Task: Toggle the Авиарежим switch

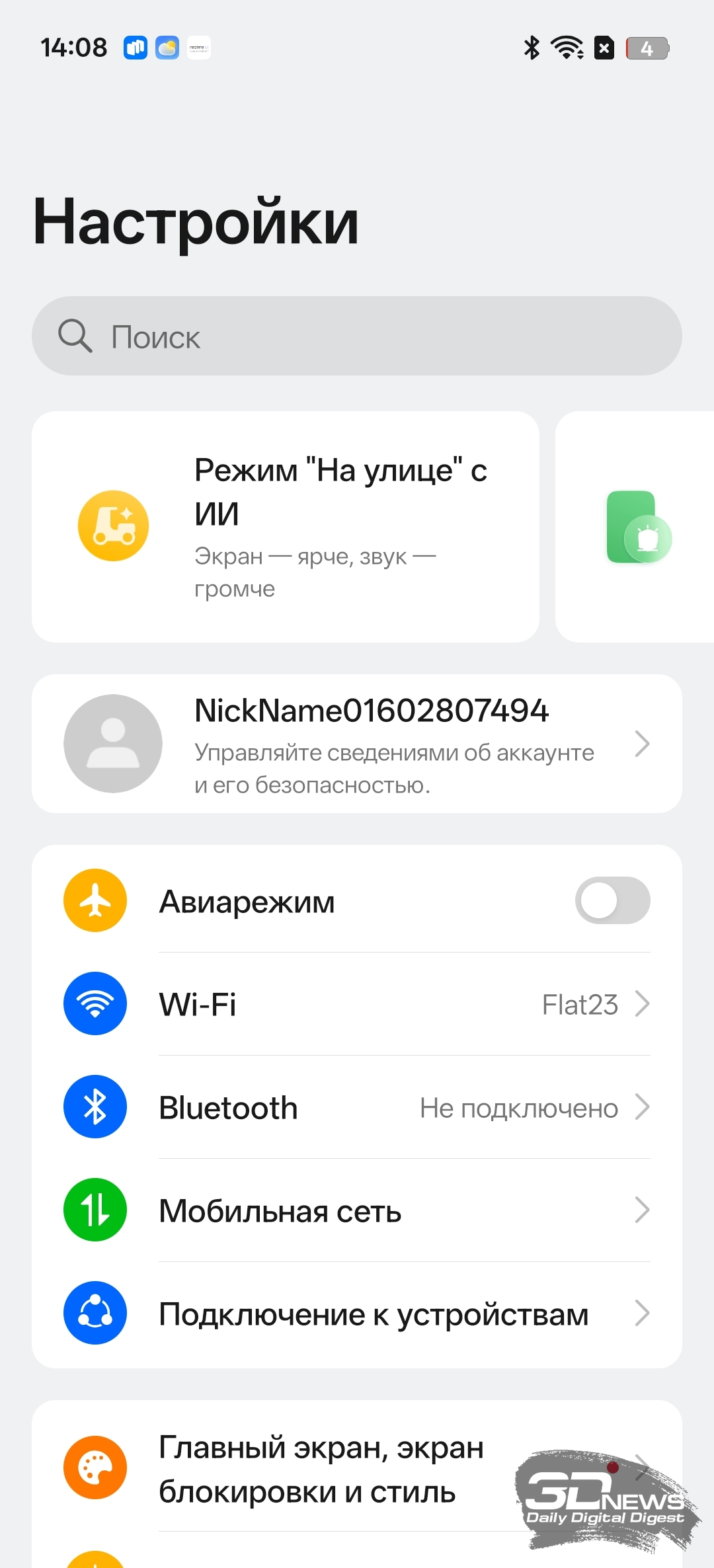Action: (612, 900)
